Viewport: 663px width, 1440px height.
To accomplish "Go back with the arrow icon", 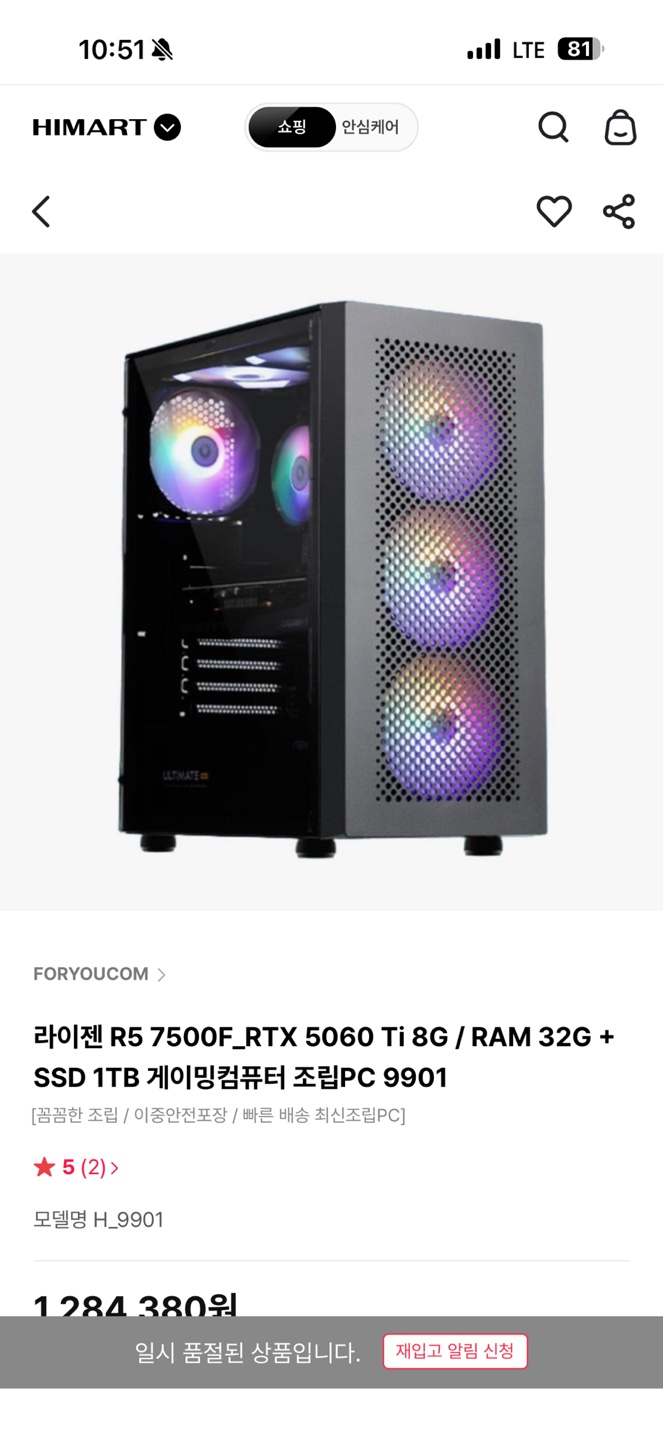I will (41, 212).
